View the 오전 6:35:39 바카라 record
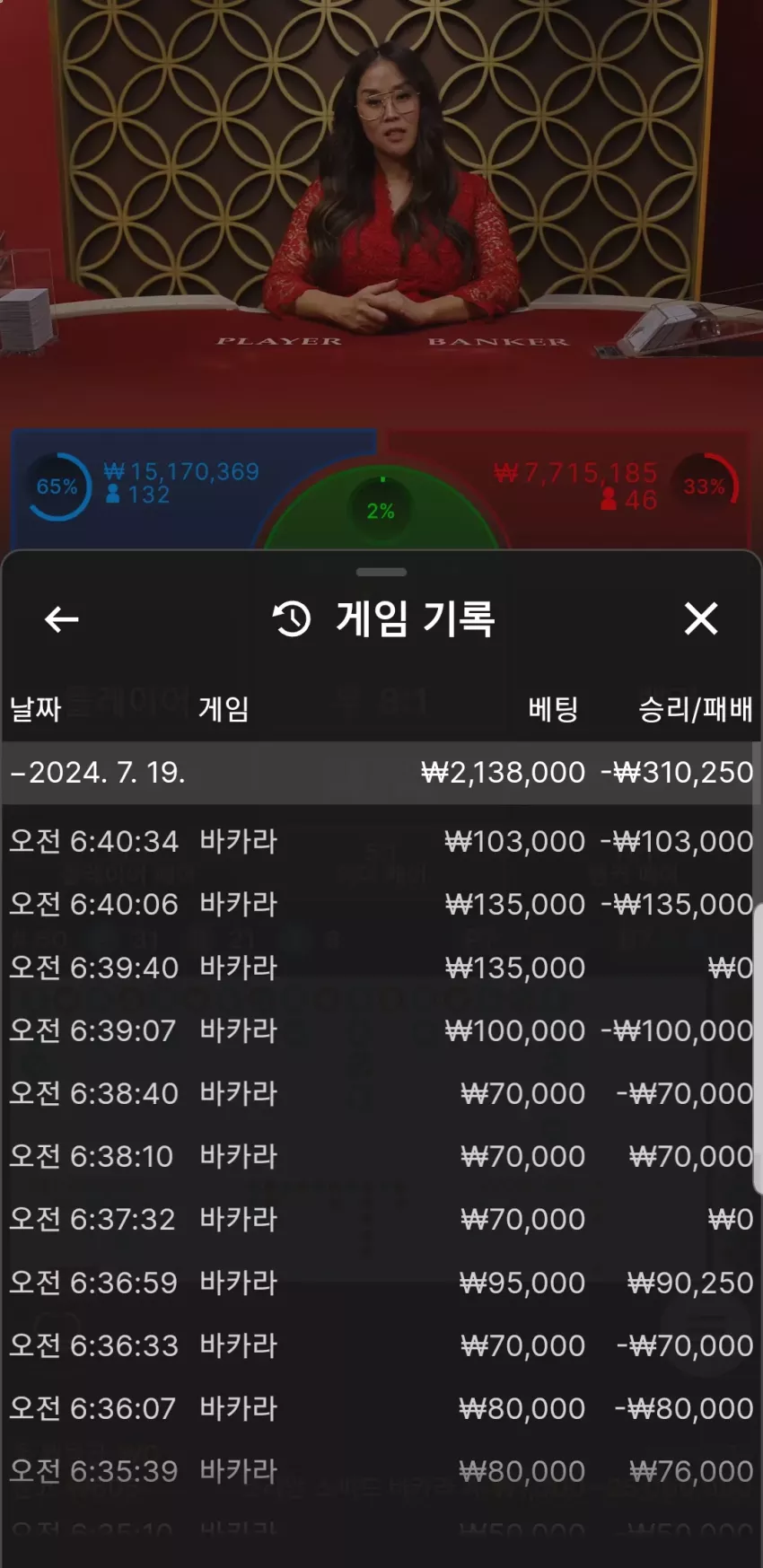The height and width of the screenshot is (1568, 763). [381, 1471]
